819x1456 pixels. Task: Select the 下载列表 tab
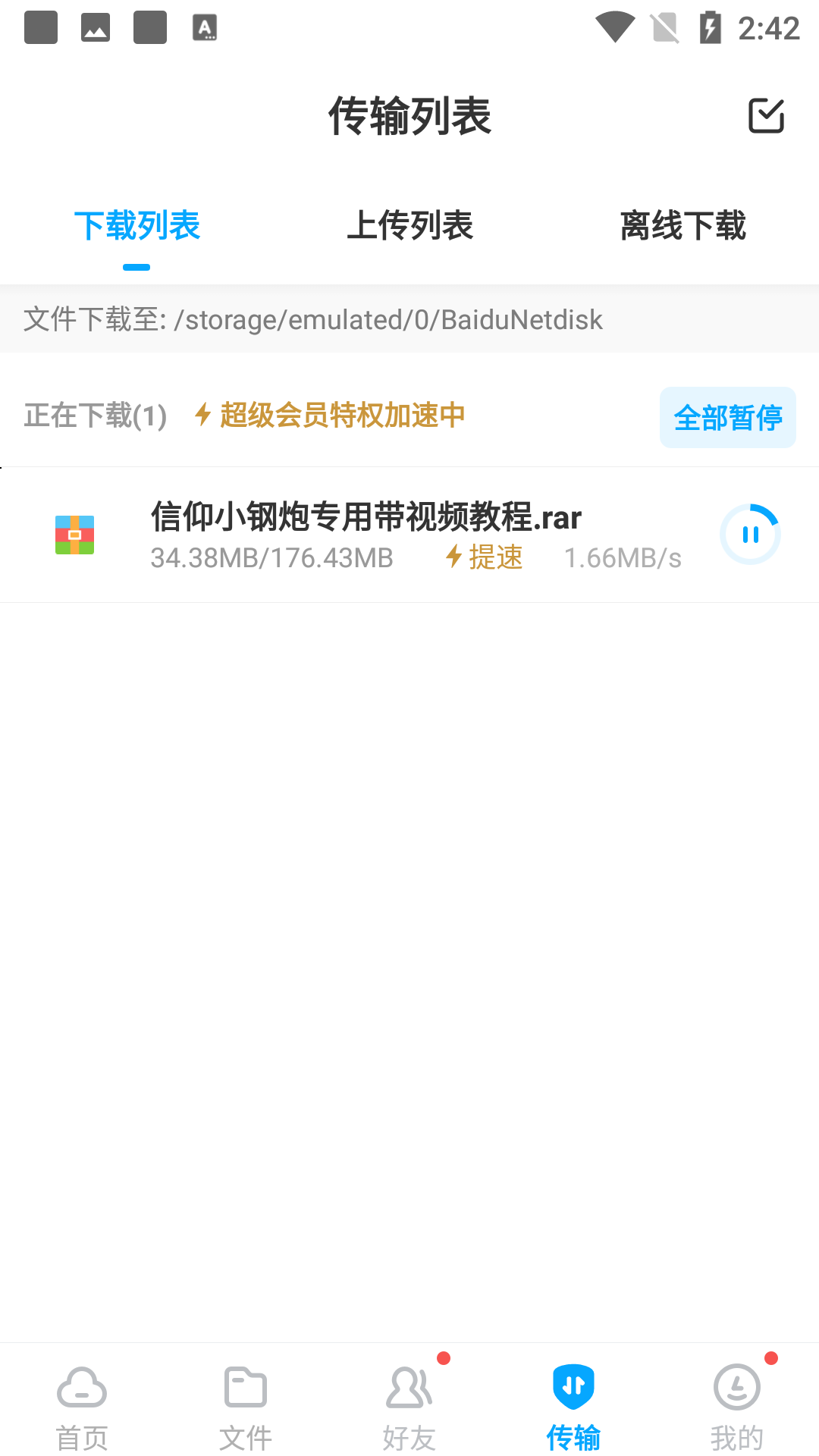[137, 226]
